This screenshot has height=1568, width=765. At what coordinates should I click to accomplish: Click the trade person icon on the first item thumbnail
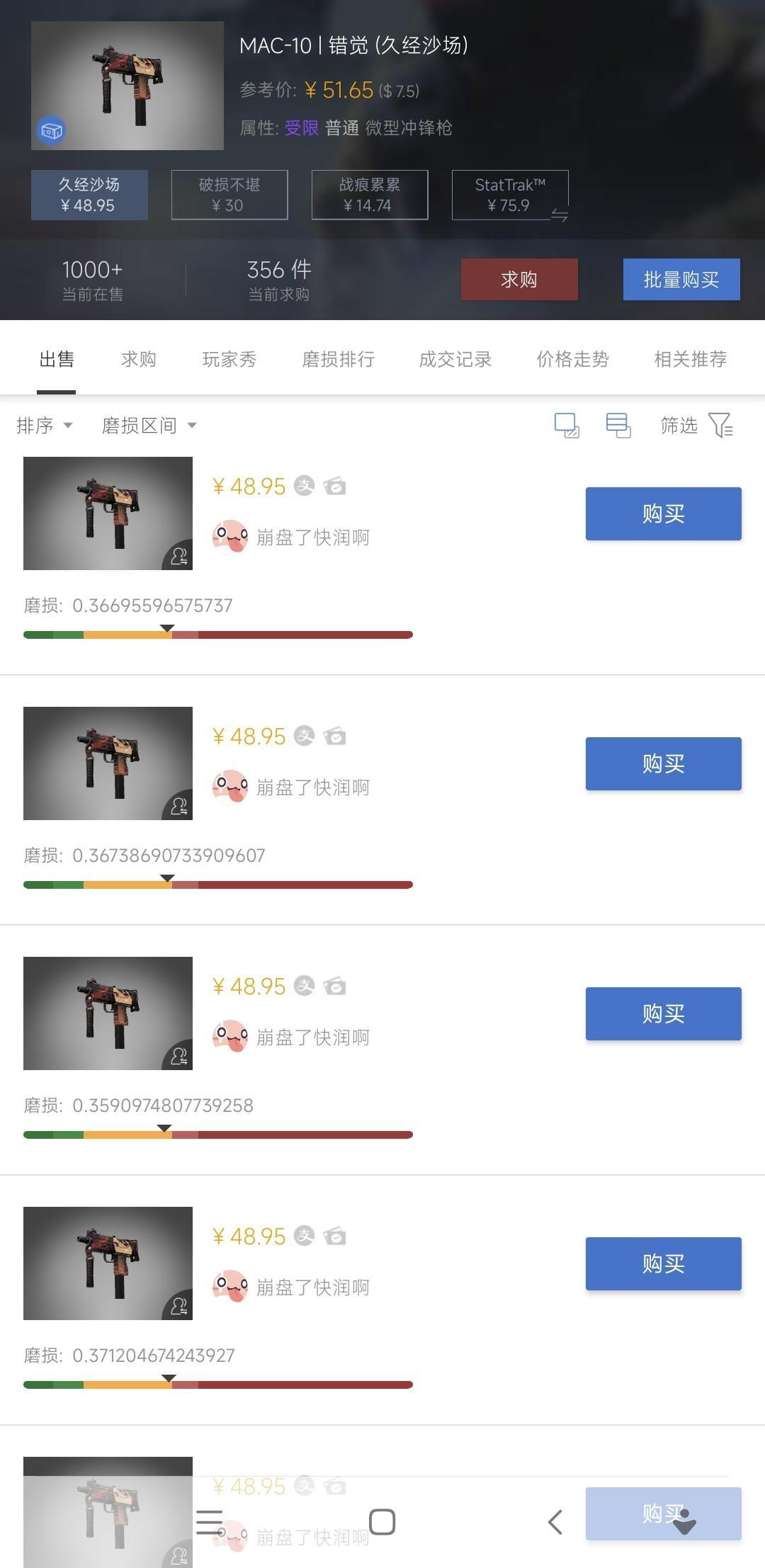point(179,557)
